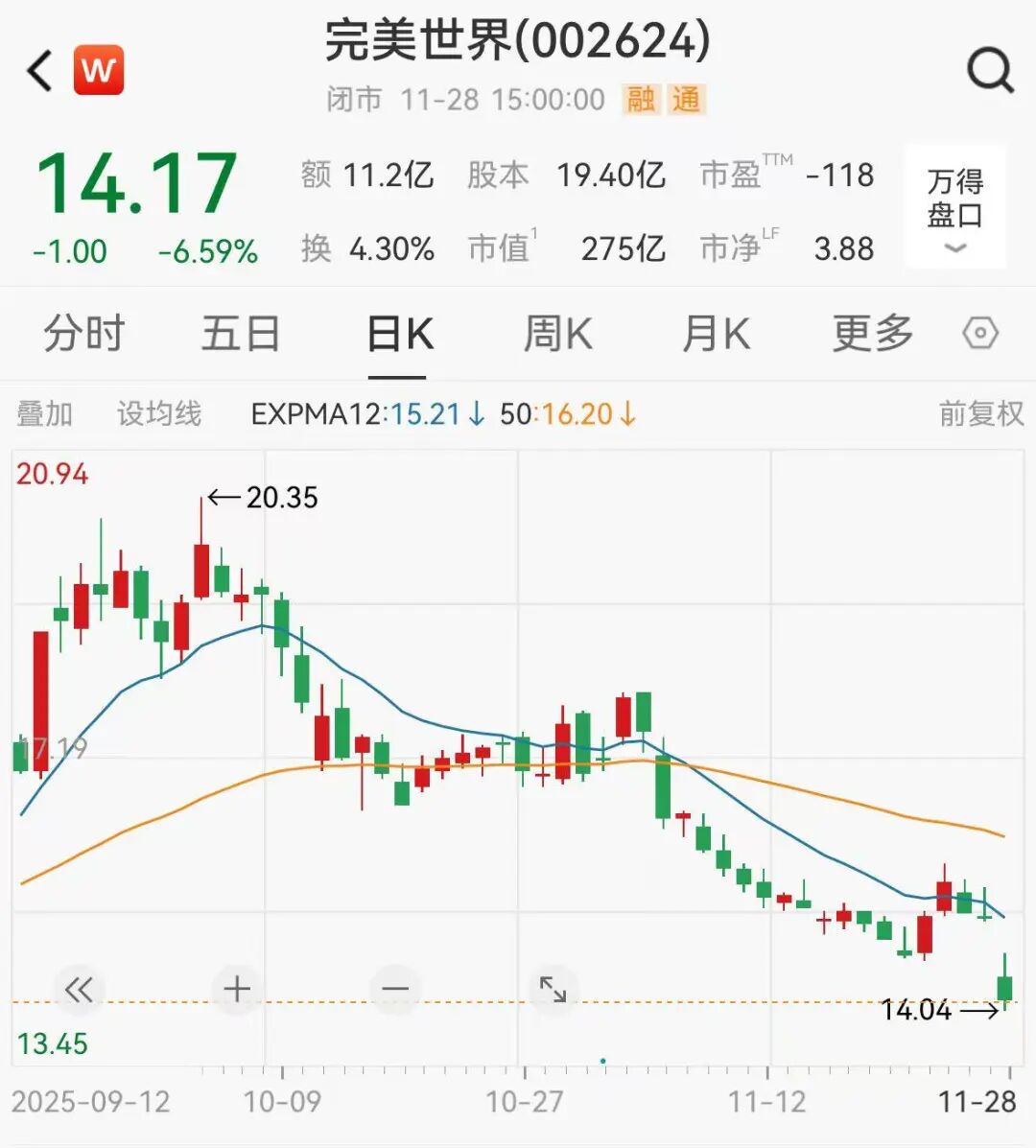Zoom out the K-line chart

395,989
